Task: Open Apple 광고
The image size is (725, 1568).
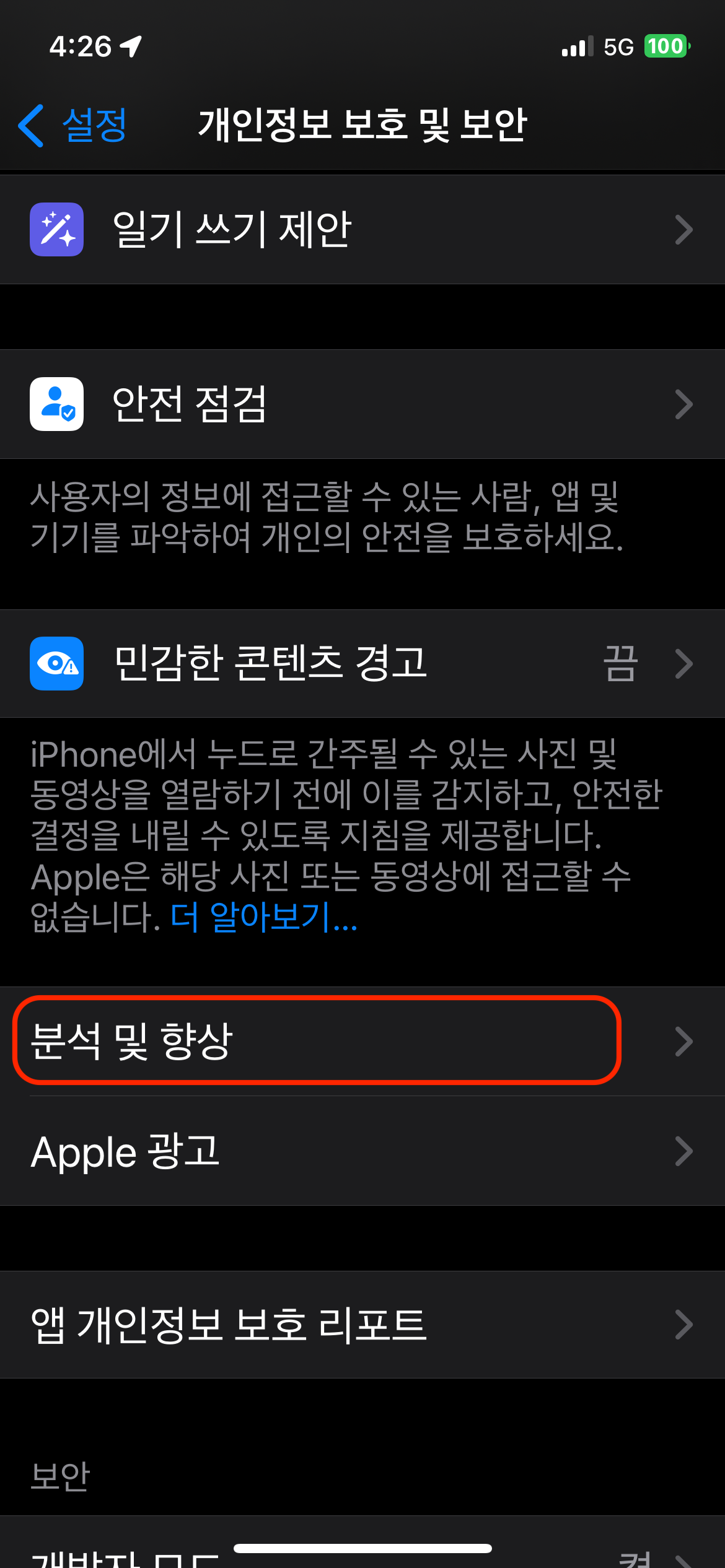Action: click(x=362, y=1152)
